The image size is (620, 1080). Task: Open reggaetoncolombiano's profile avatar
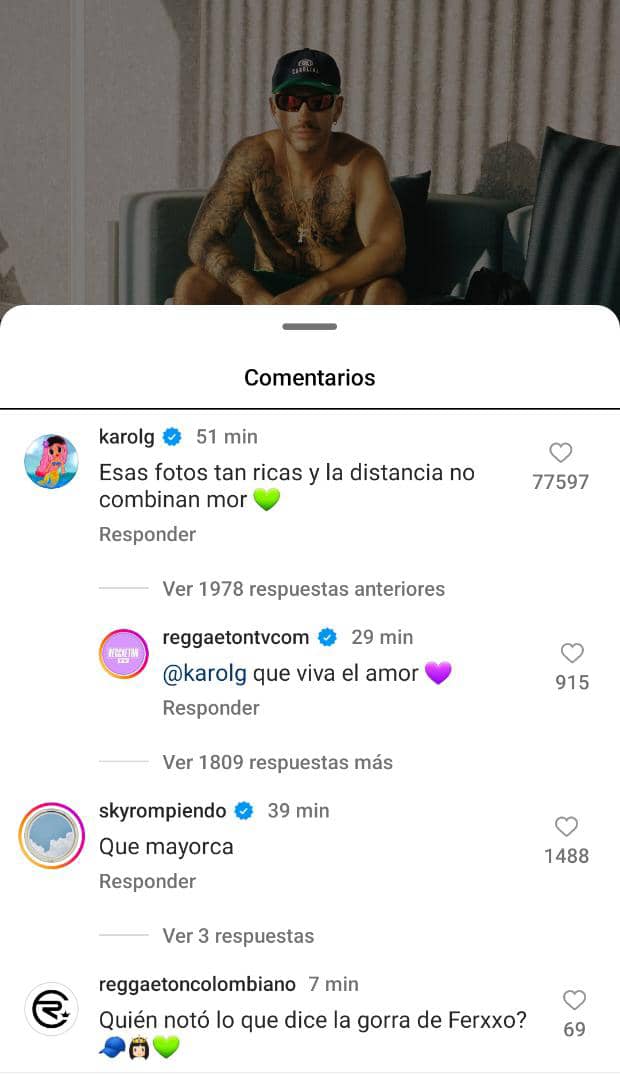pyautogui.click(x=51, y=1009)
